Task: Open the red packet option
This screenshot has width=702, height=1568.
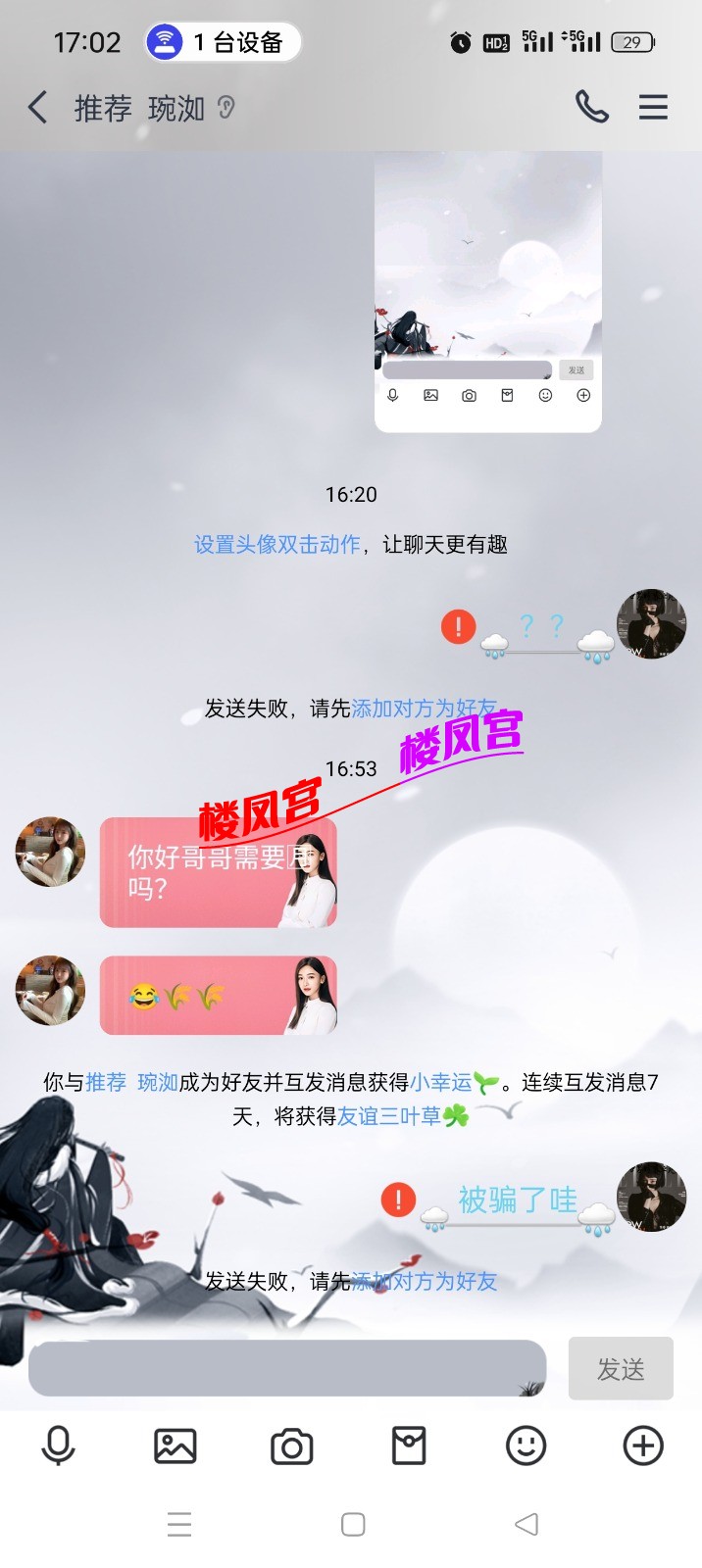Action: click(x=409, y=1445)
